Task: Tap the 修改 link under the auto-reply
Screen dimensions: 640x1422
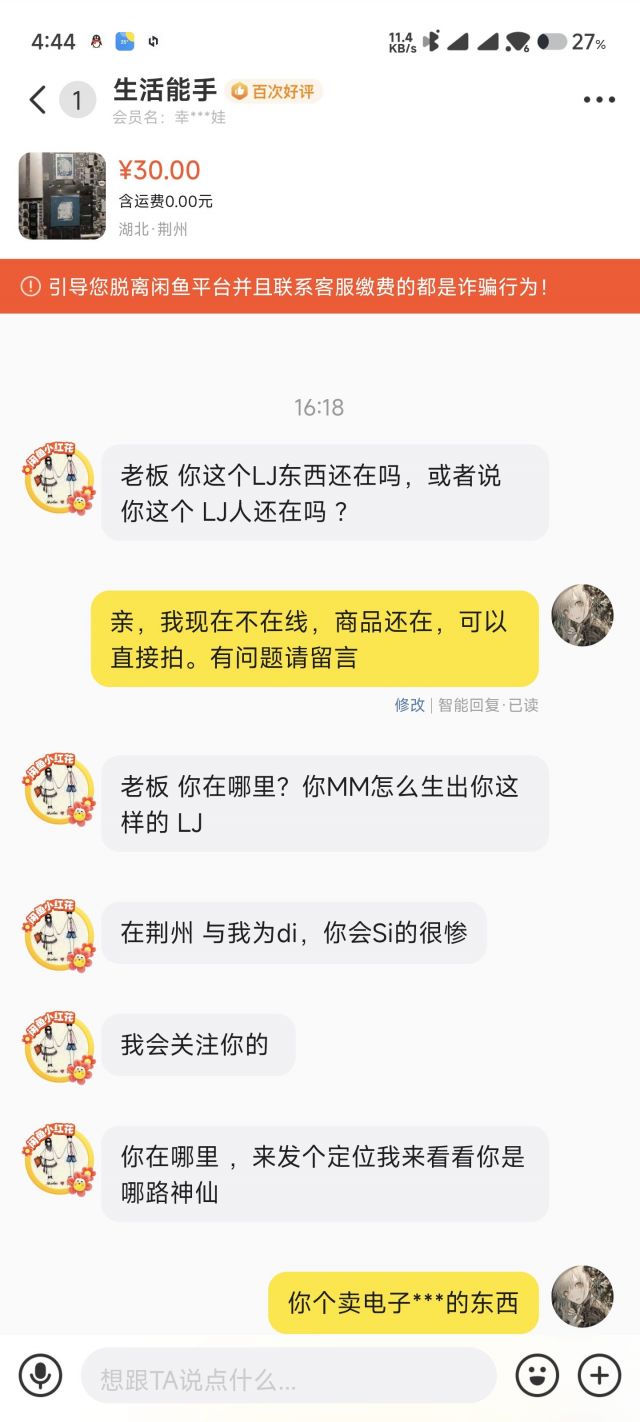Action: (409, 705)
